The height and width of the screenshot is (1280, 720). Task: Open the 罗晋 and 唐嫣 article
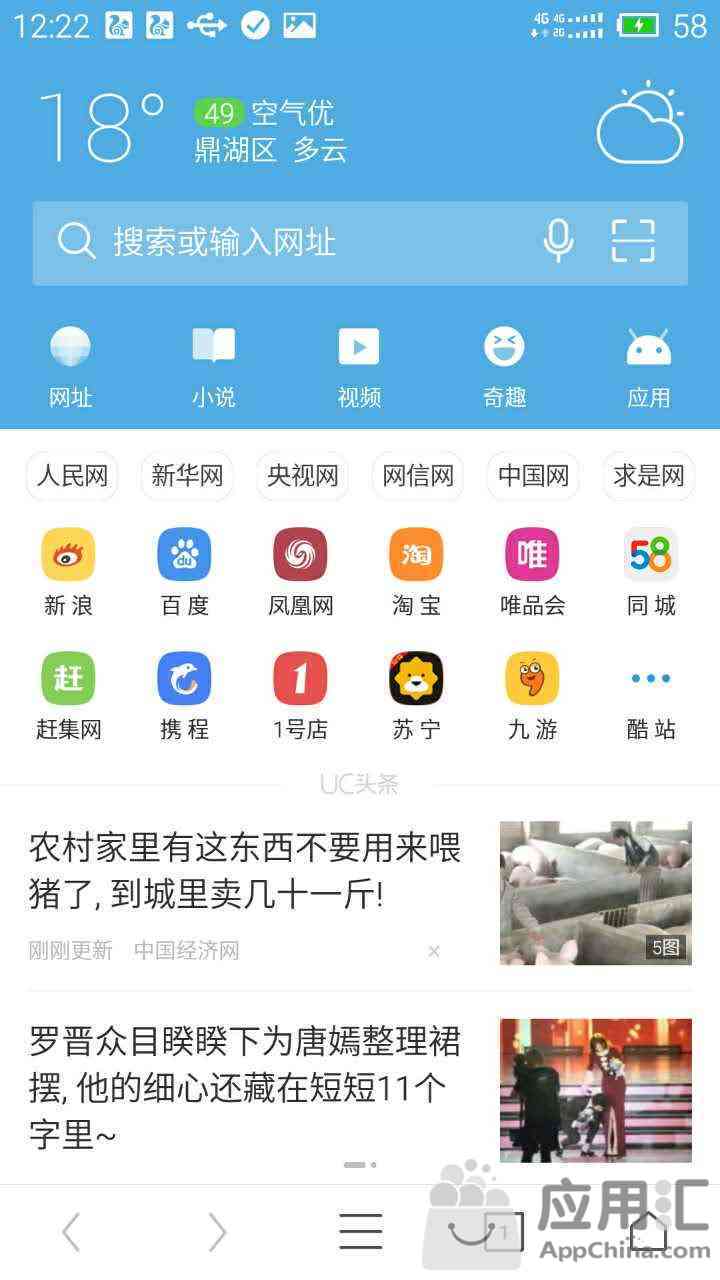(x=360, y=1088)
